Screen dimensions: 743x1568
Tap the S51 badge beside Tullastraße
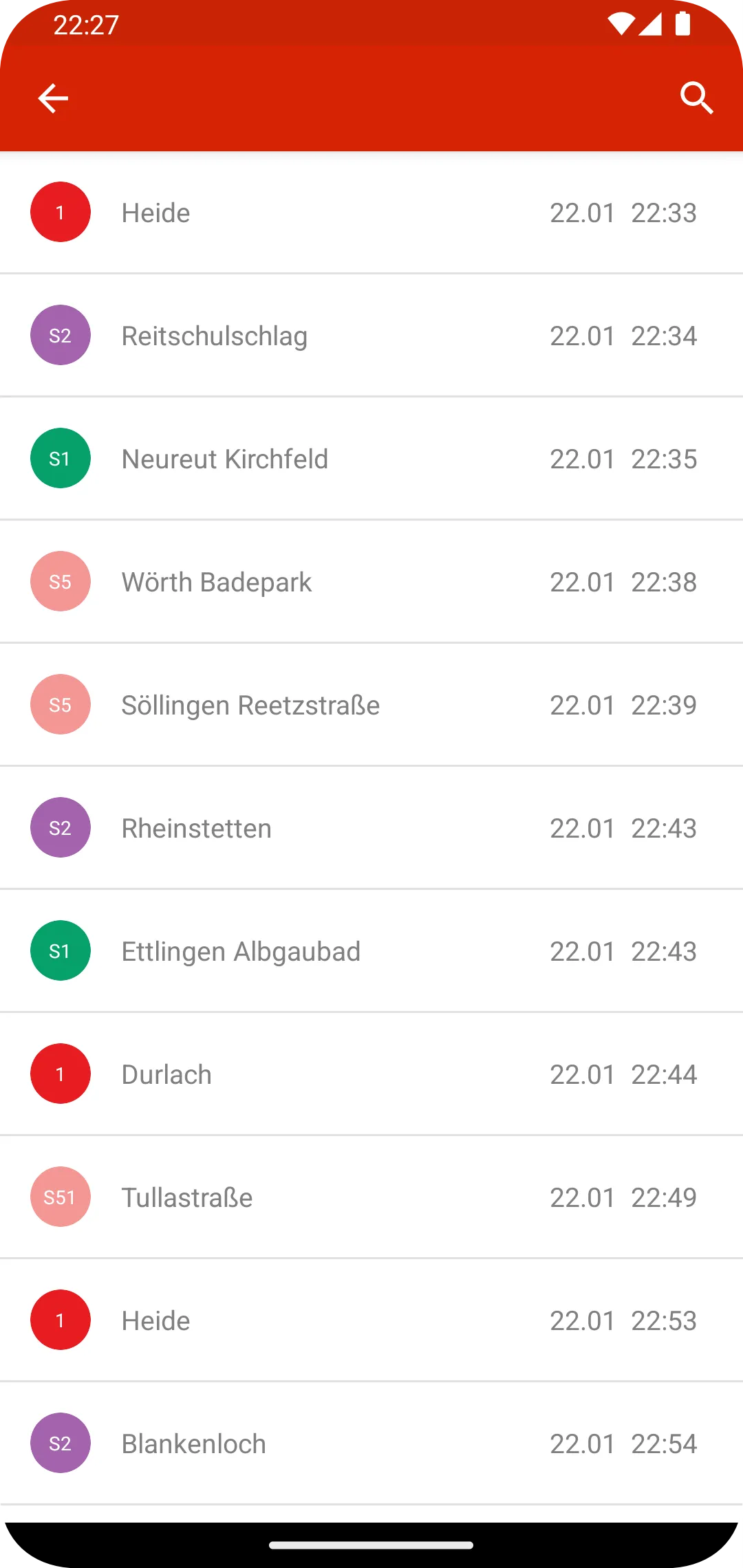tap(60, 1197)
